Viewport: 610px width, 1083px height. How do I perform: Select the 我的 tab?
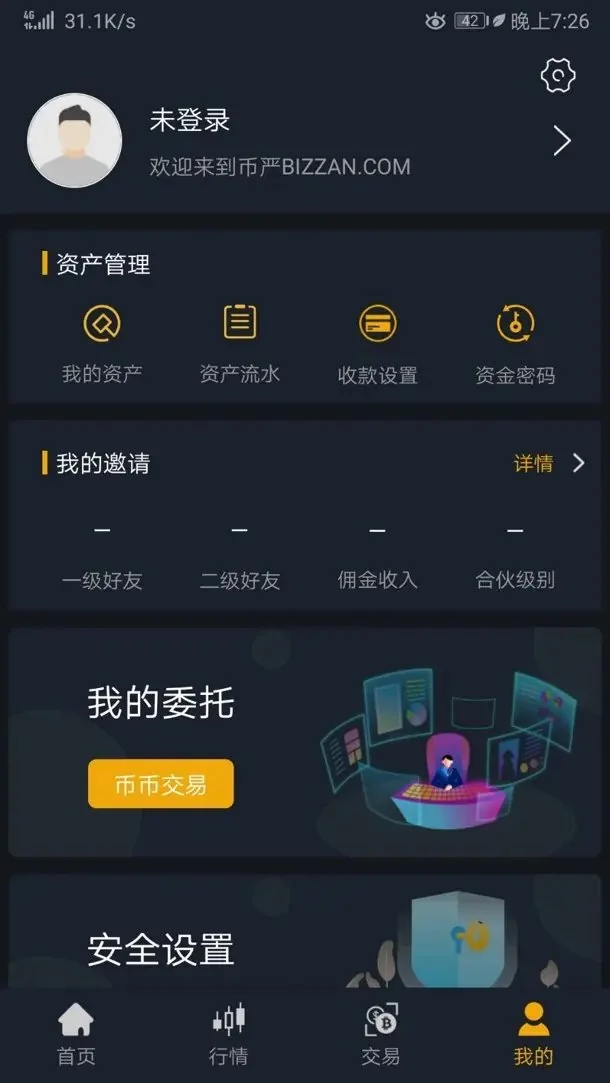click(x=533, y=1035)
